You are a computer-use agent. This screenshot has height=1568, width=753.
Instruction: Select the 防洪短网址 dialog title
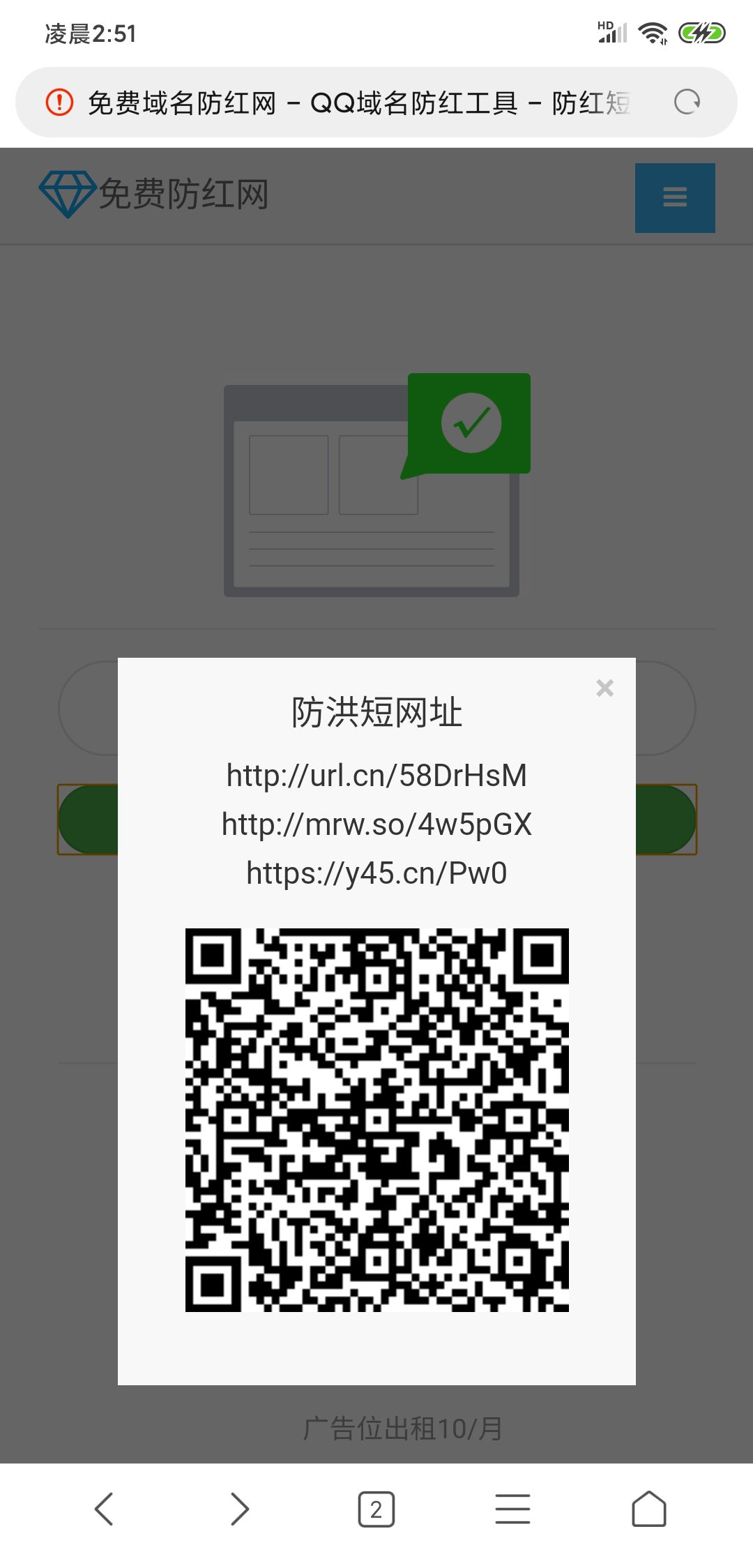point(376,711)
